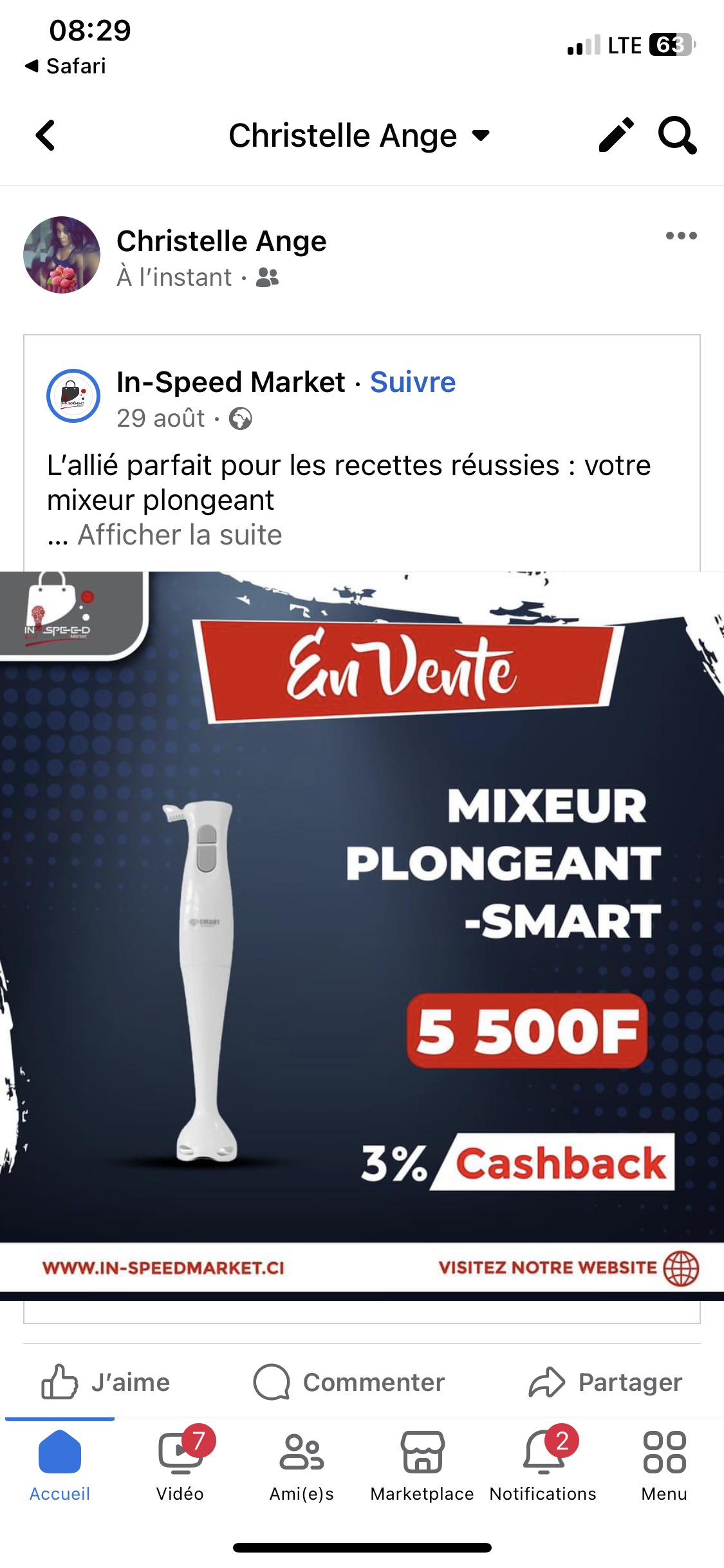Switch to the Accueil tab
The height and width of the screenshot is (1568, 724).
60,1466
